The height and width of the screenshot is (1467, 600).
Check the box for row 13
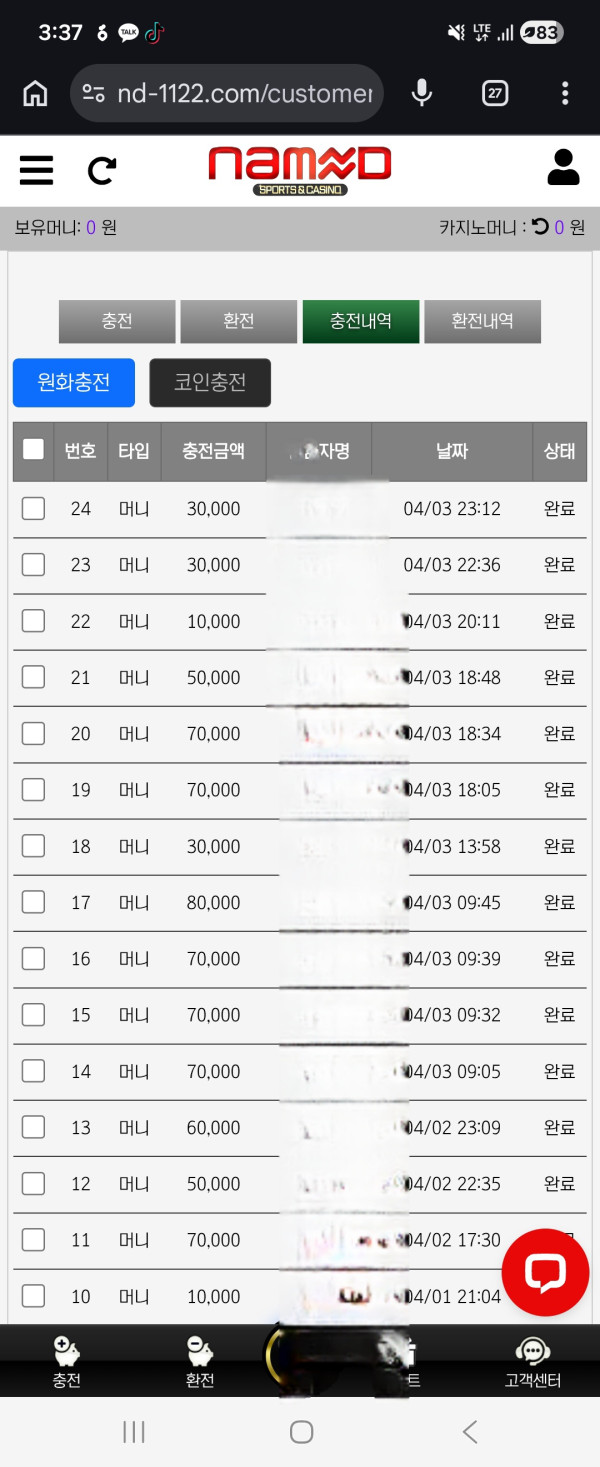pos(33,1127)
